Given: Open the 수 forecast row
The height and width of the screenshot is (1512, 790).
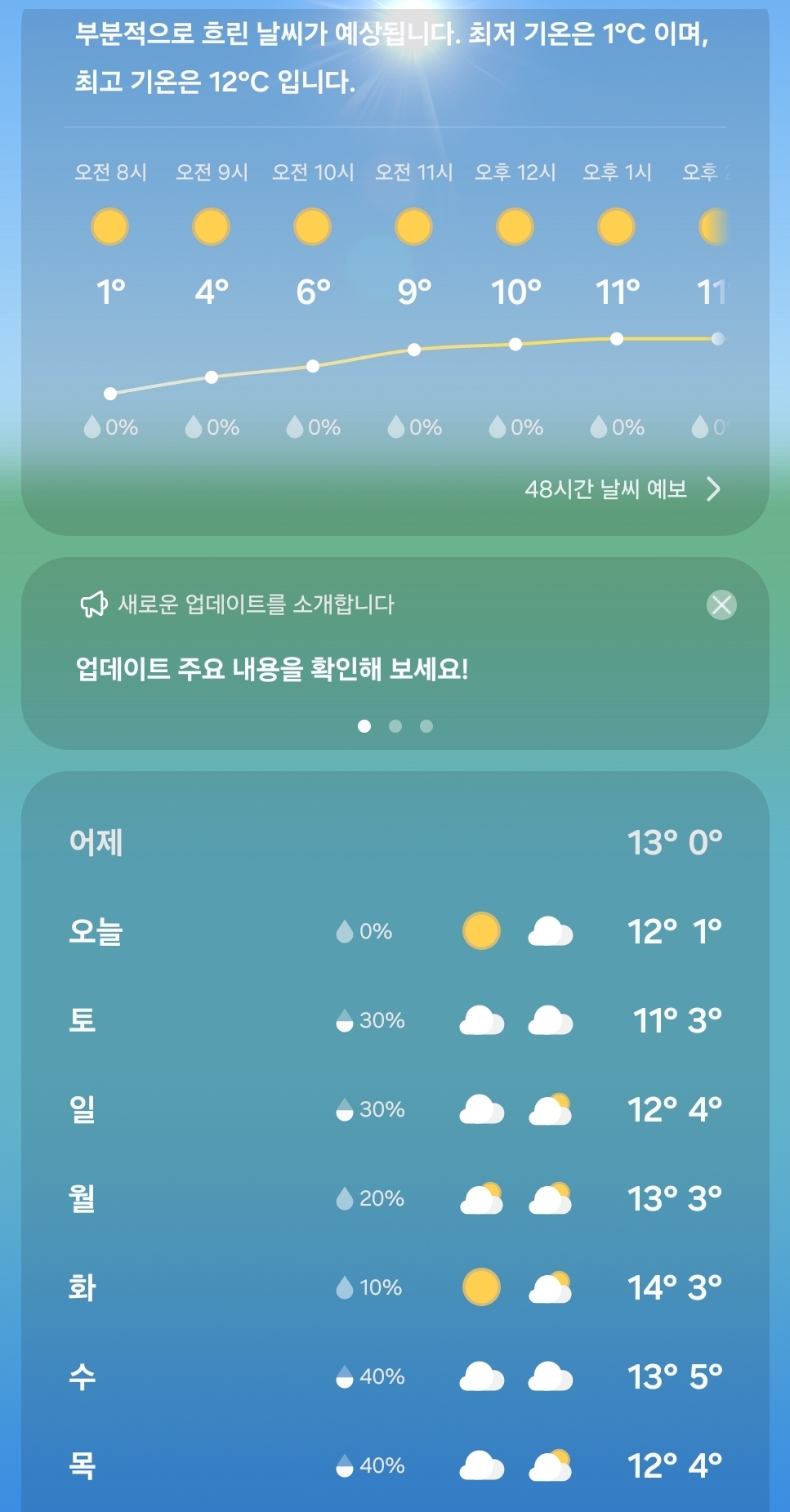Looking at the screenshot, I should pos(395,1376).
